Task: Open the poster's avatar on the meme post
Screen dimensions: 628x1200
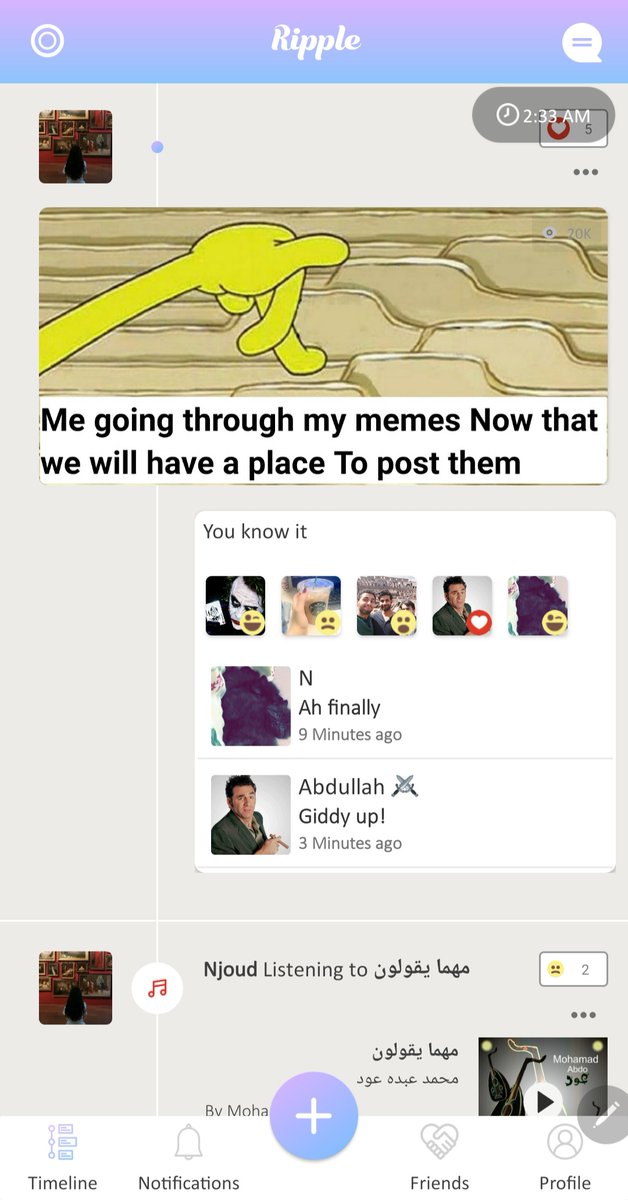Action: tap(75, 147)
